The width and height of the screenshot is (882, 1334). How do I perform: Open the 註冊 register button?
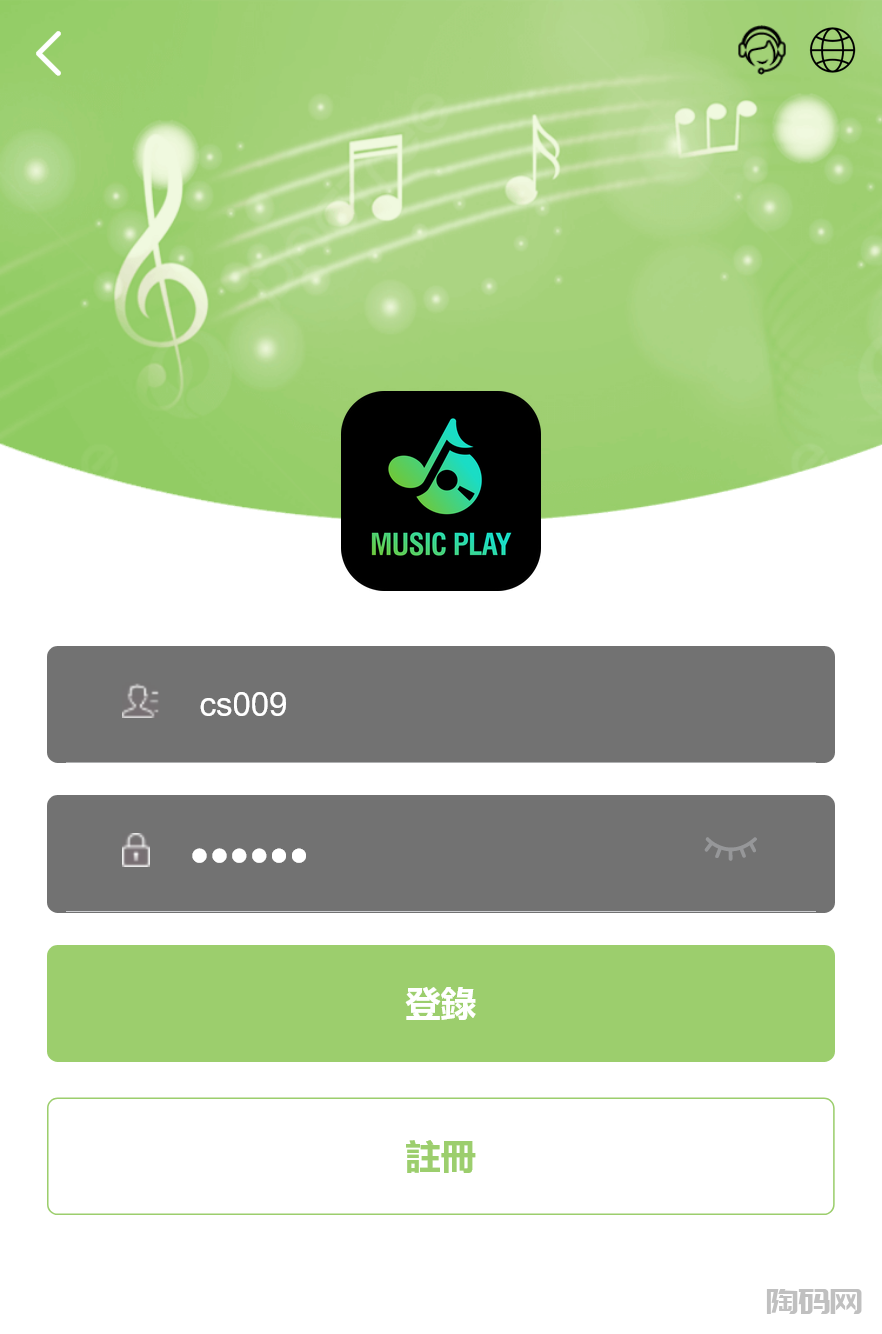click(x=440, y=1156)
